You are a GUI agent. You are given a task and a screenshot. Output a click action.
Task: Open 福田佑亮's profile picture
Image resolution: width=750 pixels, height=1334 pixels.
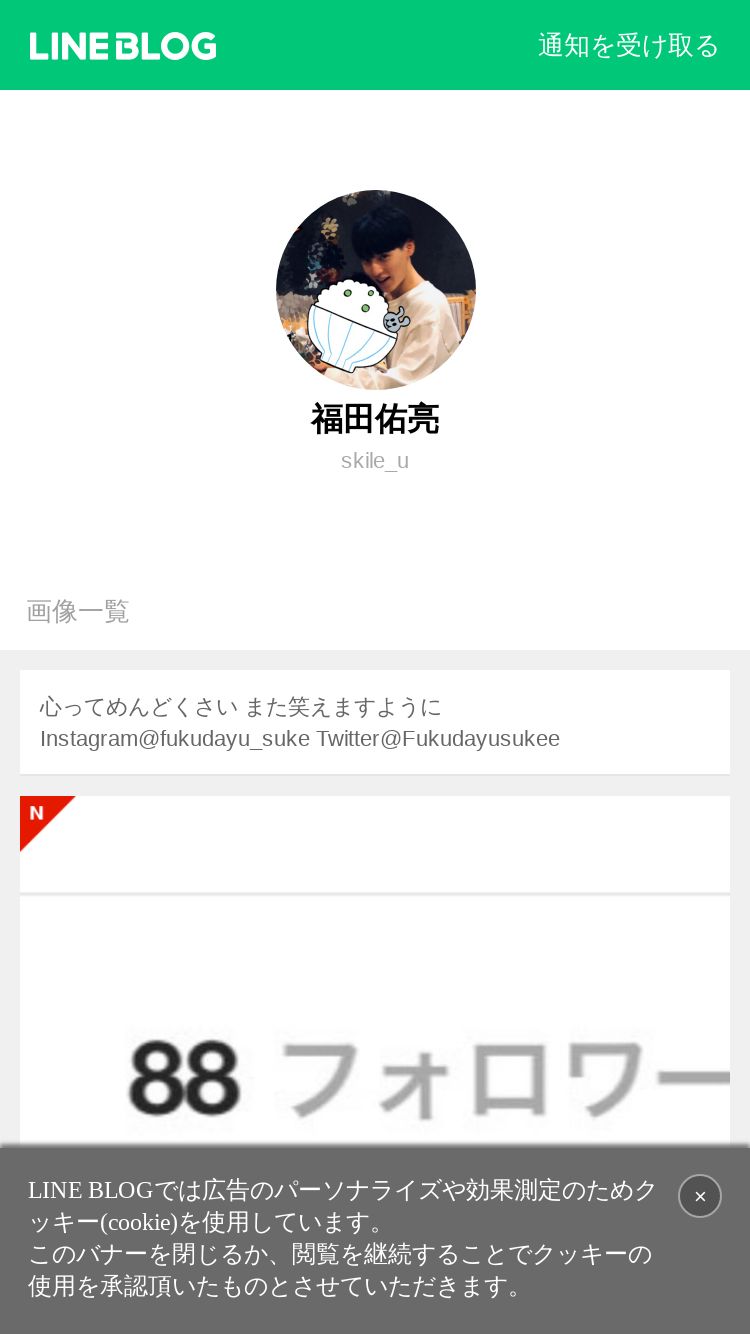[x=376, y=290]
